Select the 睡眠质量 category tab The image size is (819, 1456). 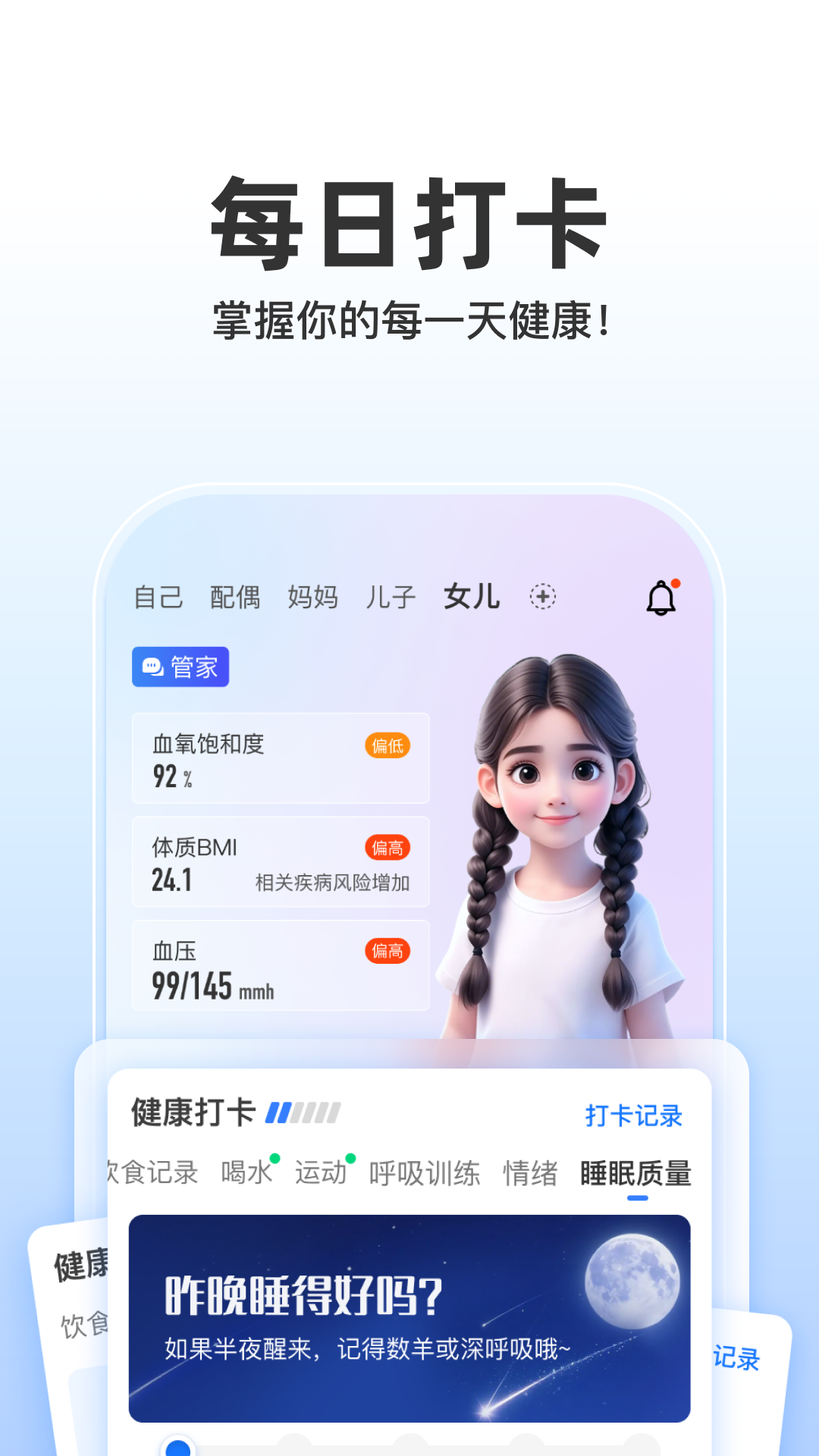(635, 1172)
